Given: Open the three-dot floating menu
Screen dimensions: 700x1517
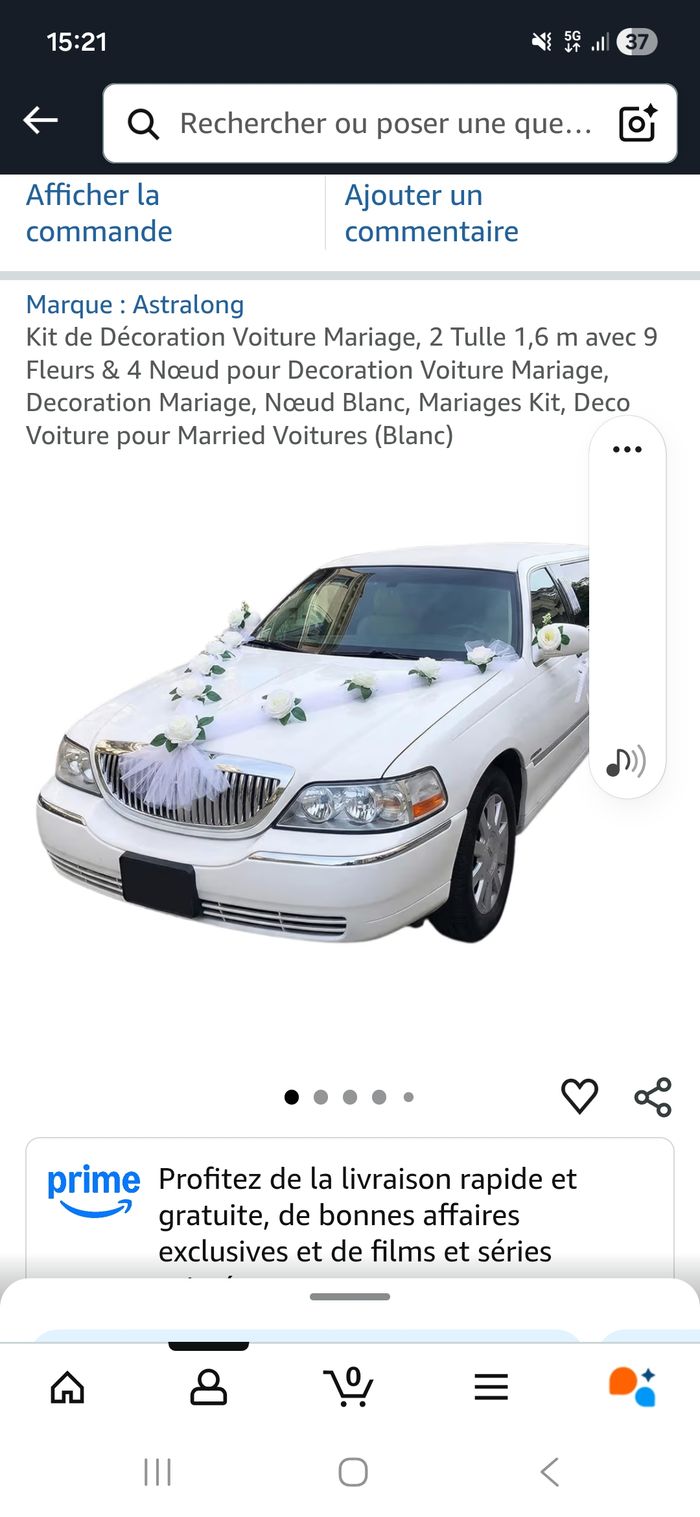Looking at the screenshot, I should [x=627, y=449].
